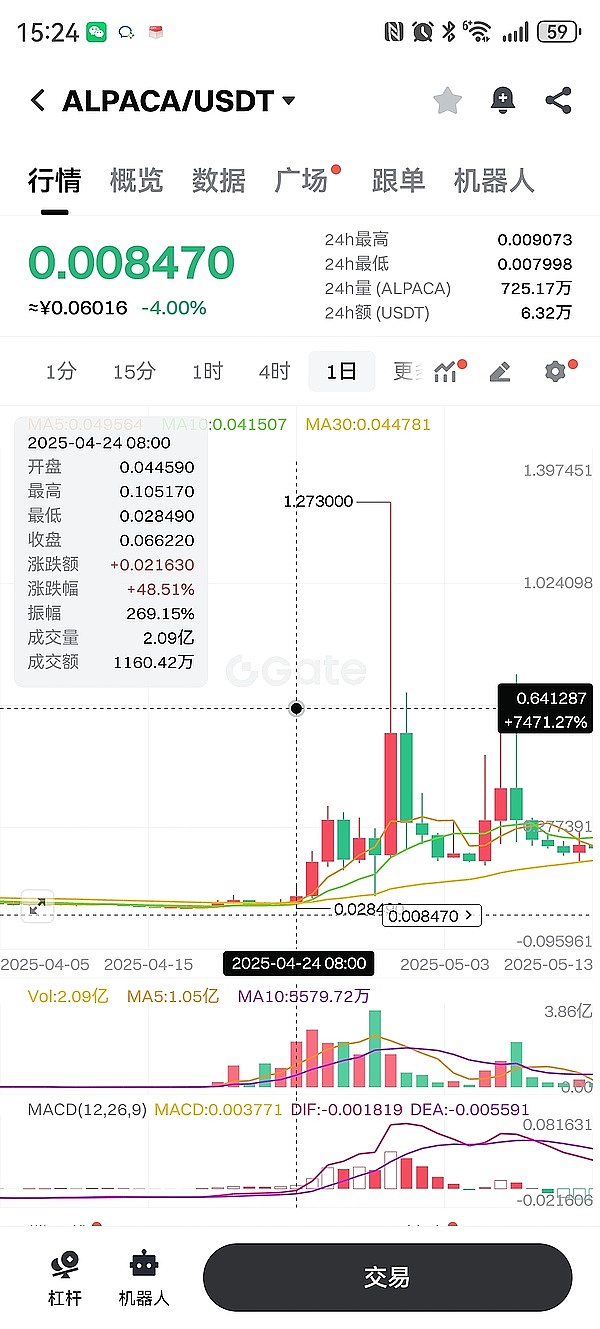
Task: Tap the 交易 trade button
Action: (387, 1277)
